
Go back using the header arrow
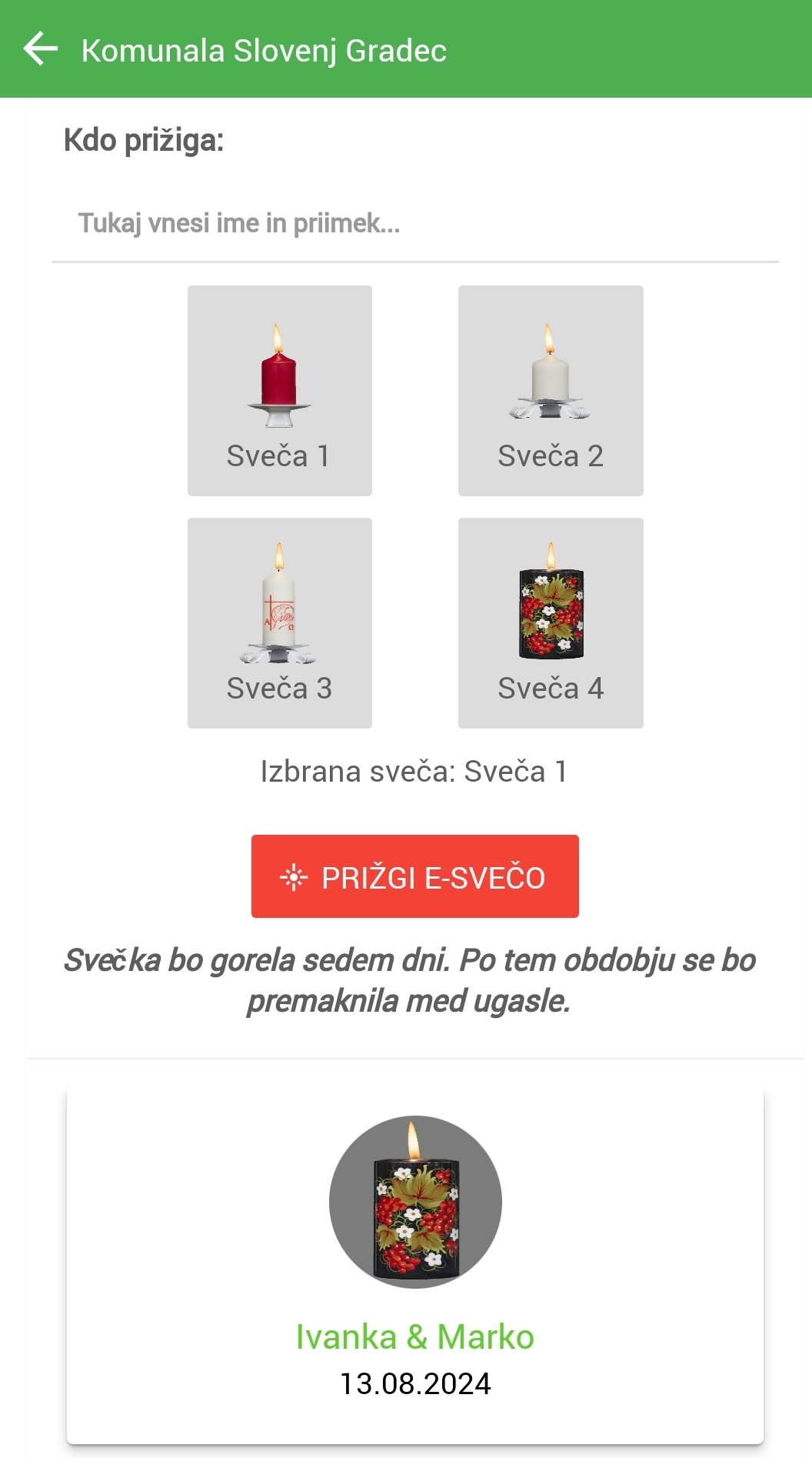coord(42,49)
